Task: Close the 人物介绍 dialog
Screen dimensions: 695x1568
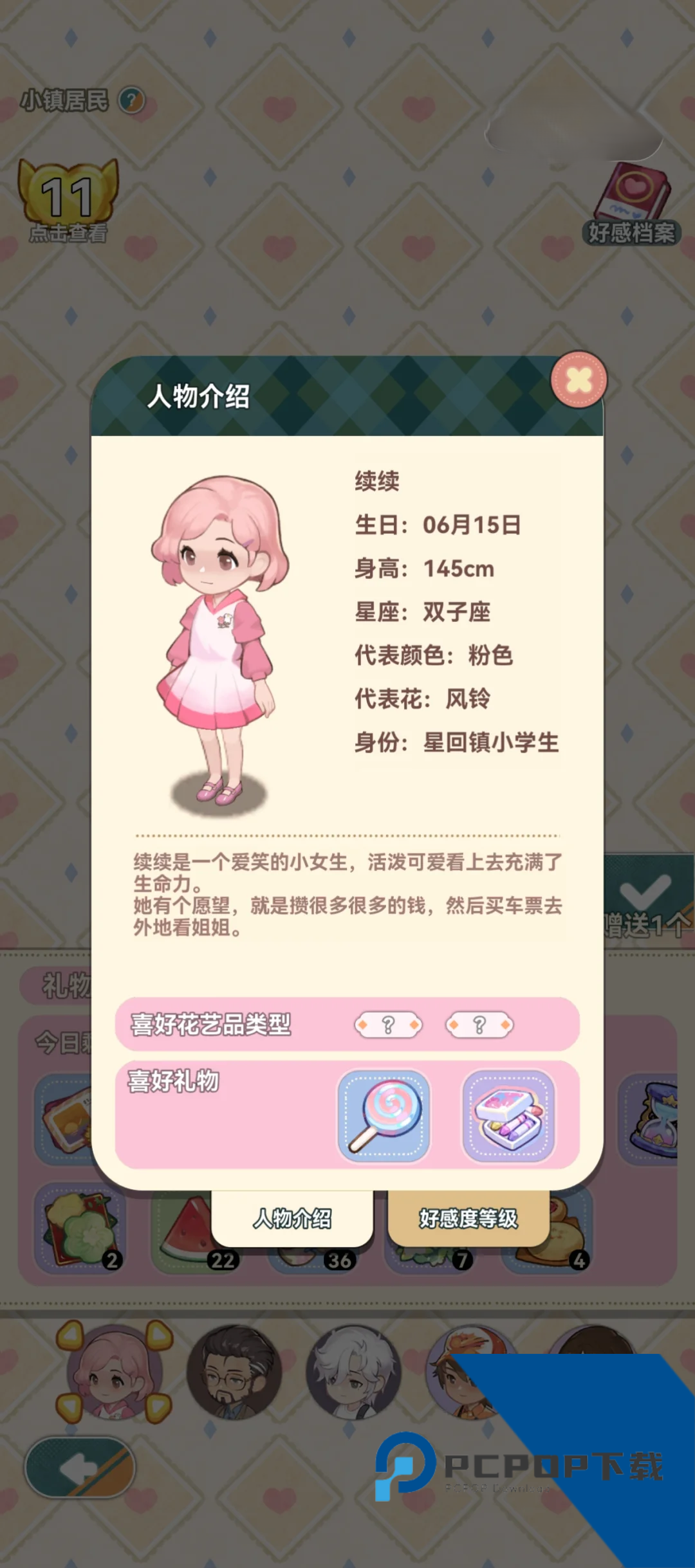Action: click(x=579, y=380)
